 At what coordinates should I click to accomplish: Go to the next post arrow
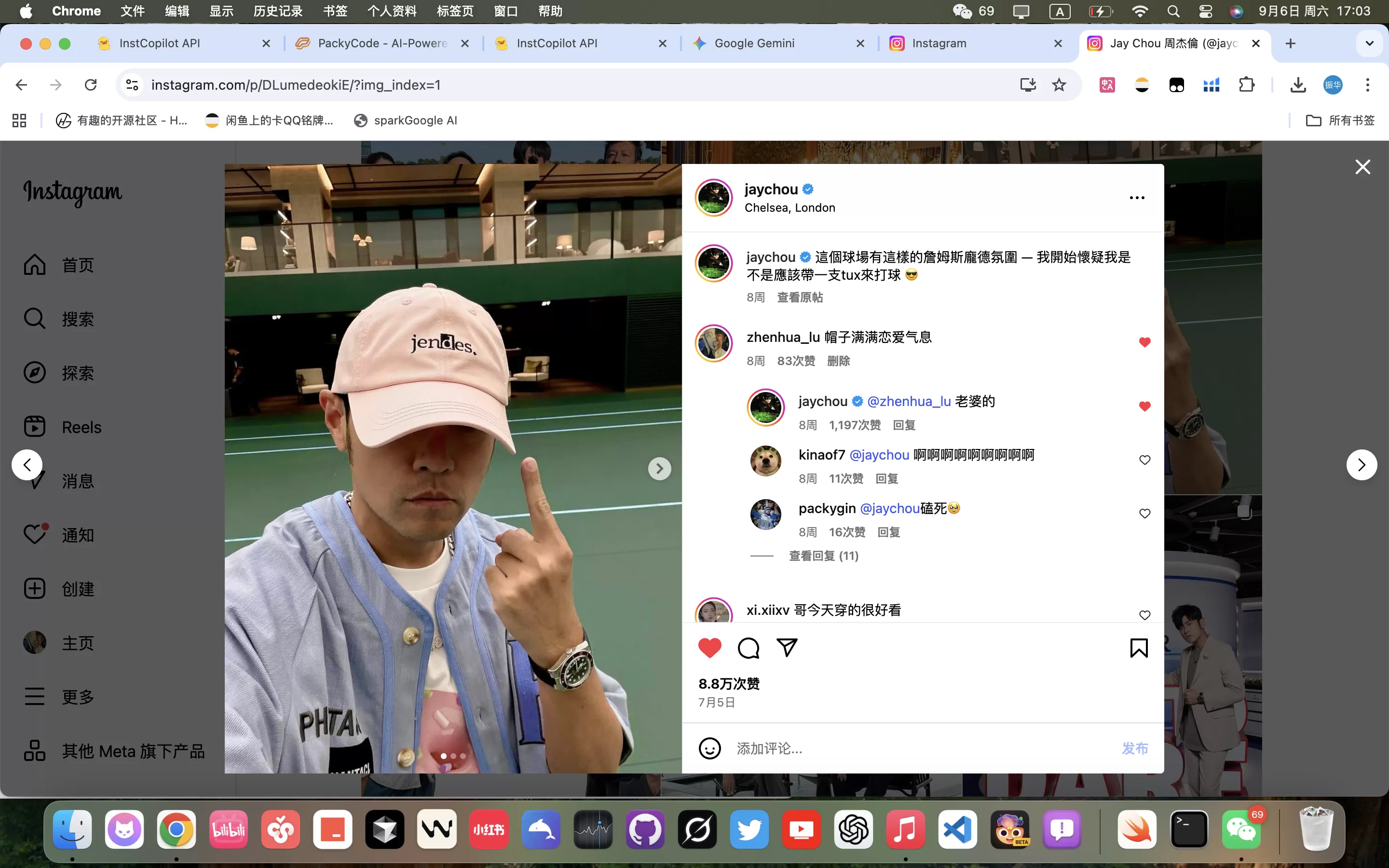coord(1361,464)
